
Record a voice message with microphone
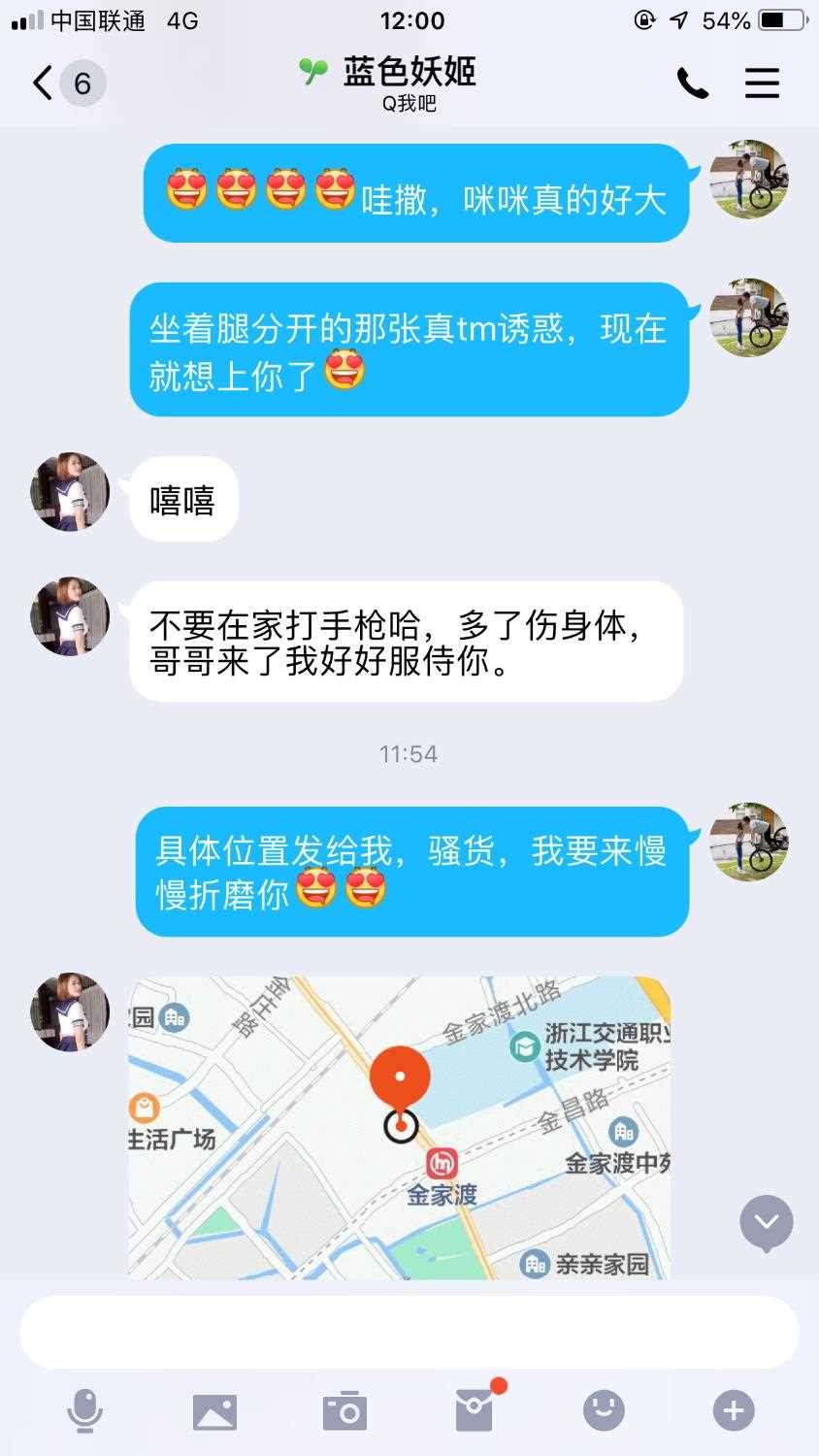tap(84, 1410)
